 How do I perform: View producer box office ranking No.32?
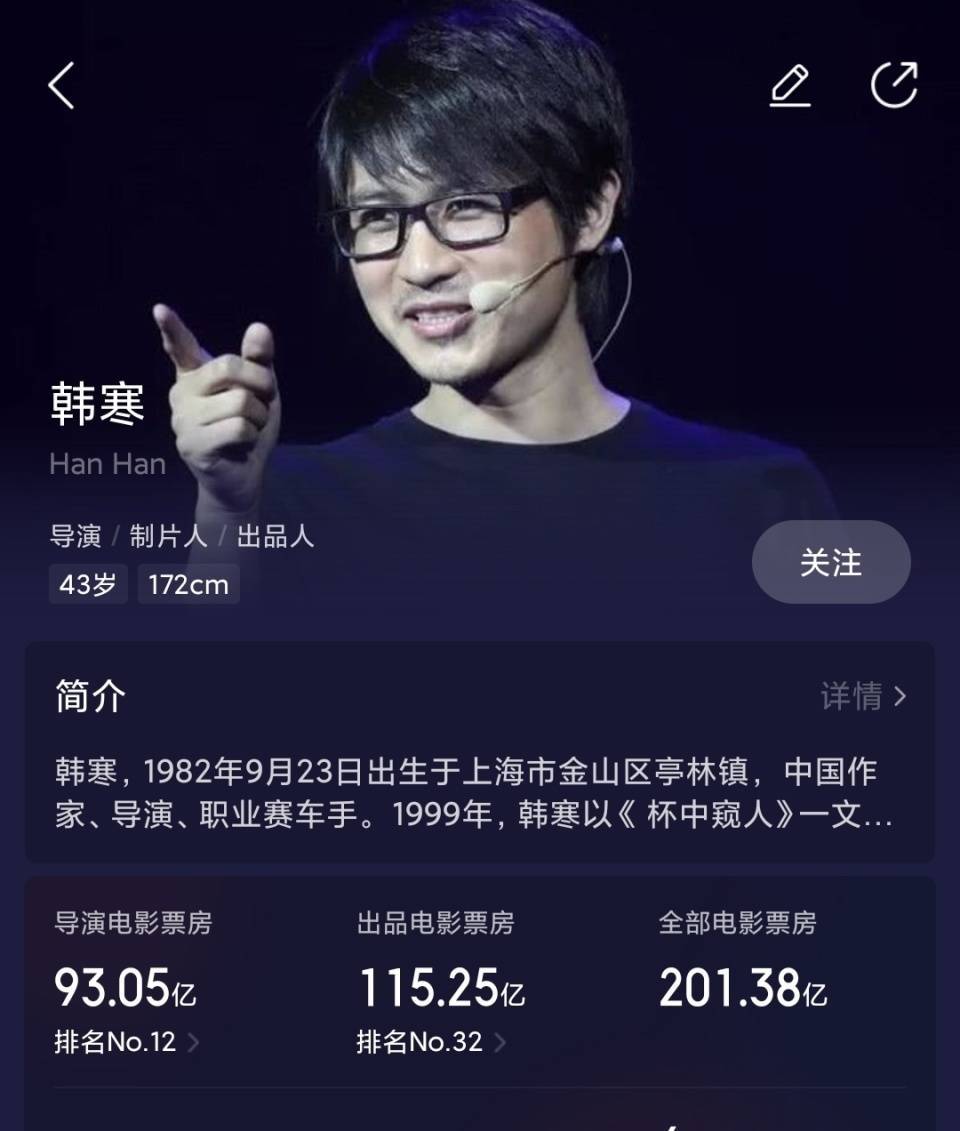tap(431, 1042)
